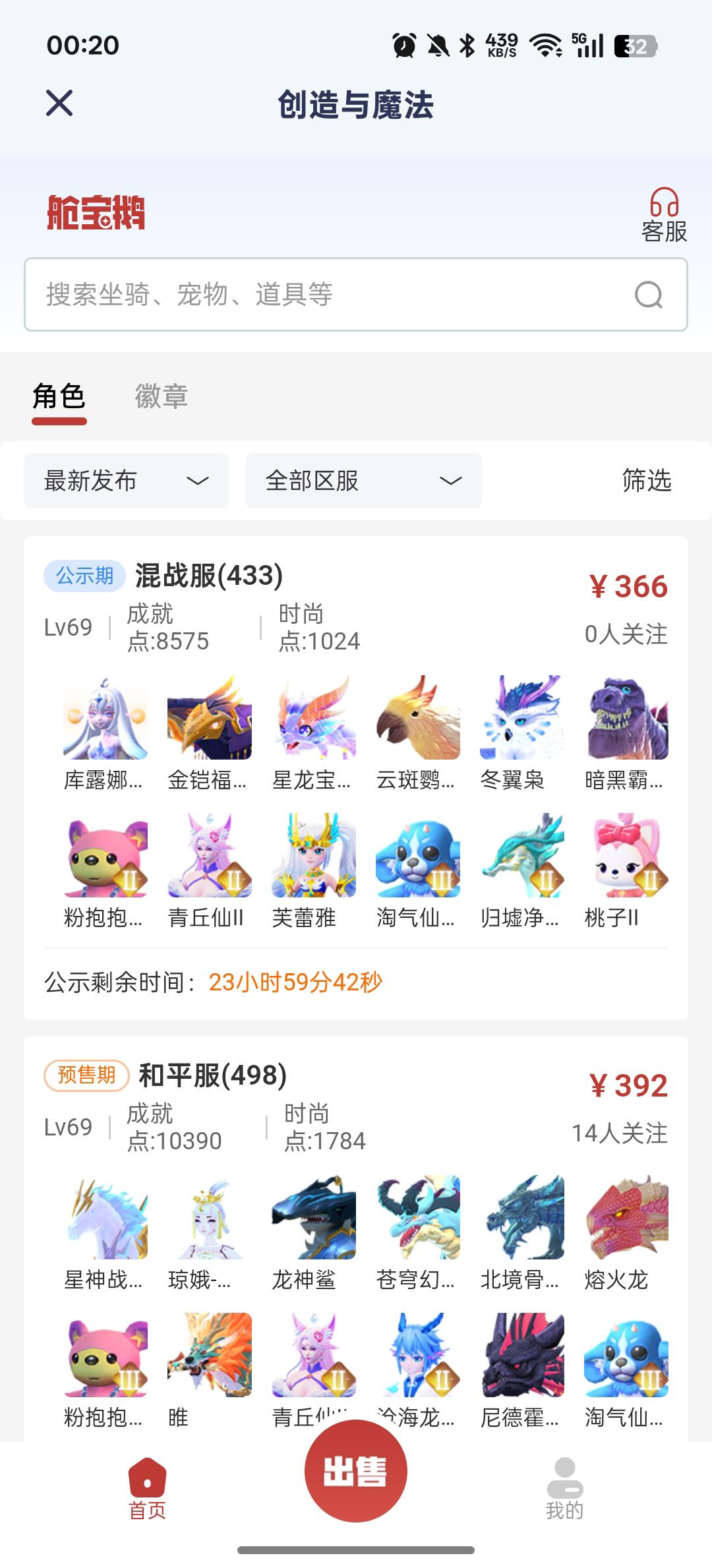This screenshot has height=1568, width=712.
Task: Open the 筛选 filter options
Action: (x=647, y=481)
